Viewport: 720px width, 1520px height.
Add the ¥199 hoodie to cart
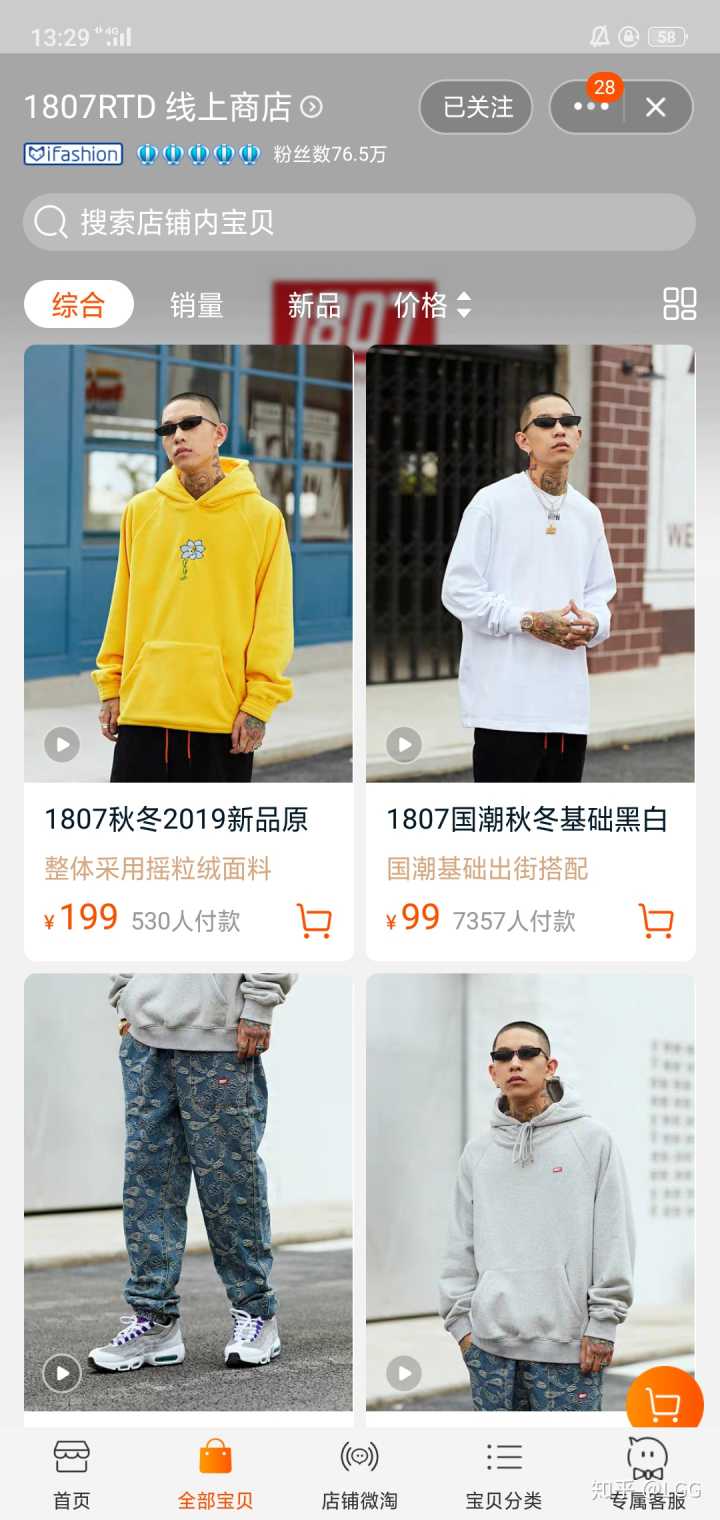tap(314, 920)
